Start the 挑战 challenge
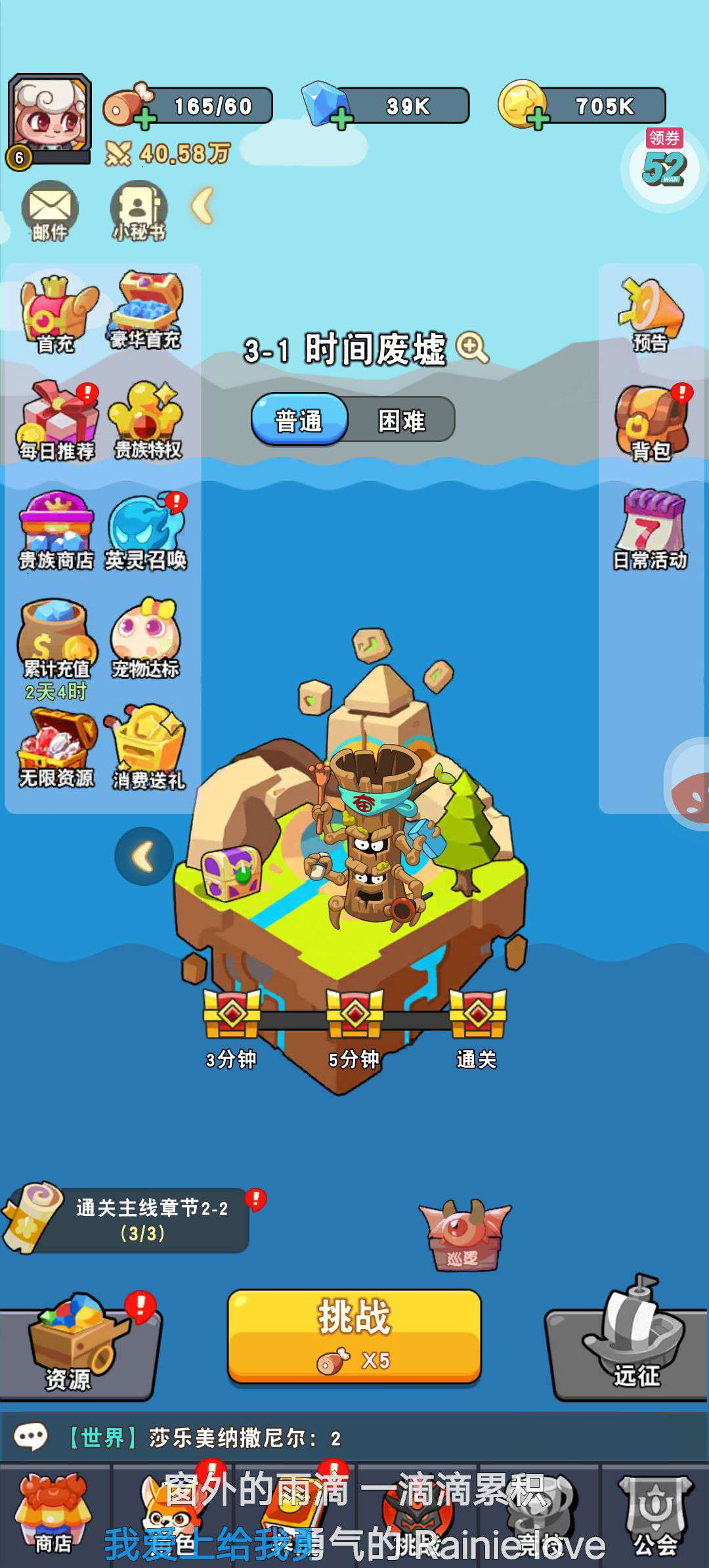Screen dimensions: 709x1568 point(354,1336)
